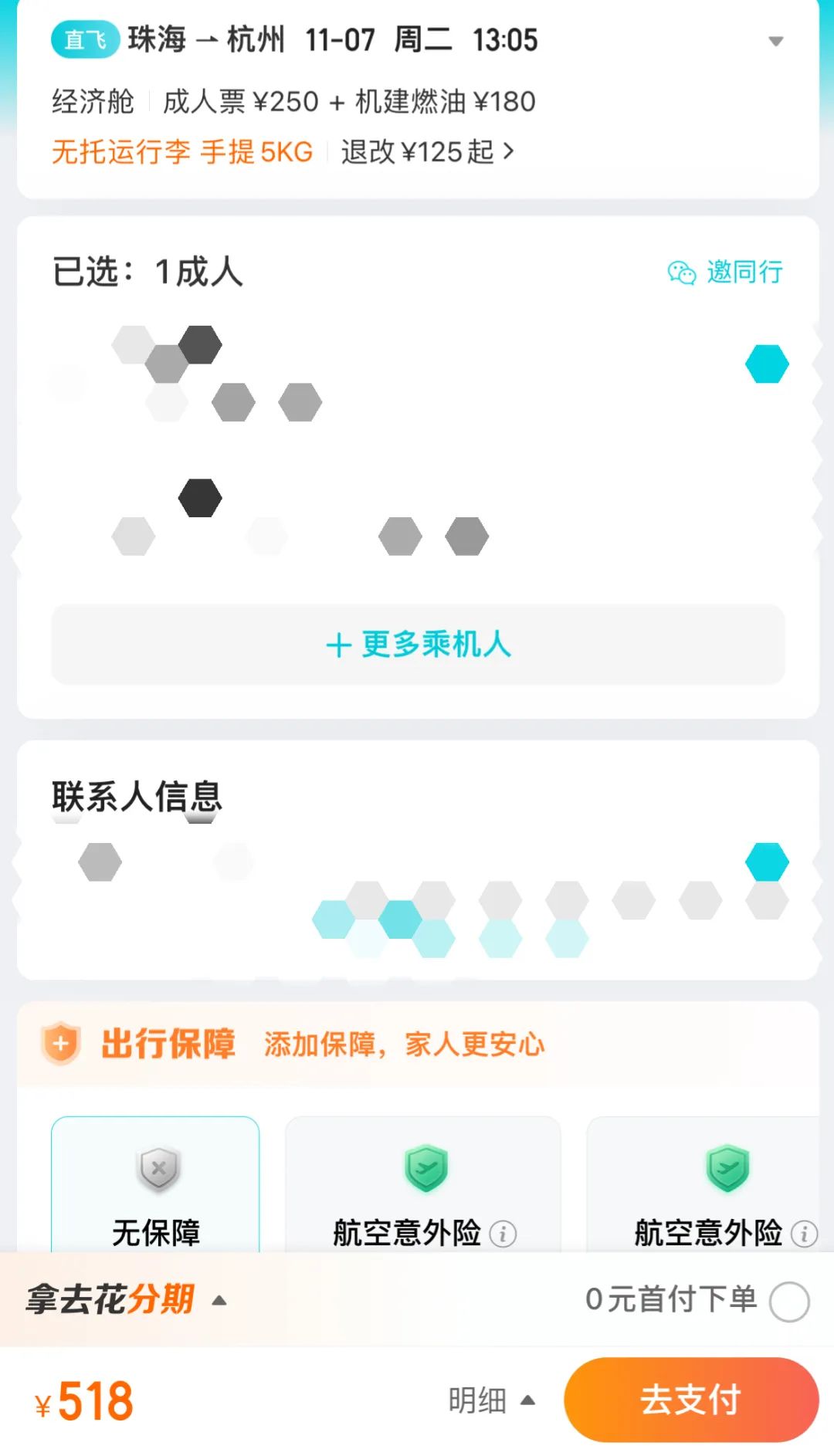Select the 无保障 no-insurance option
This screenshot has height=1456, width=834.
155,1184
